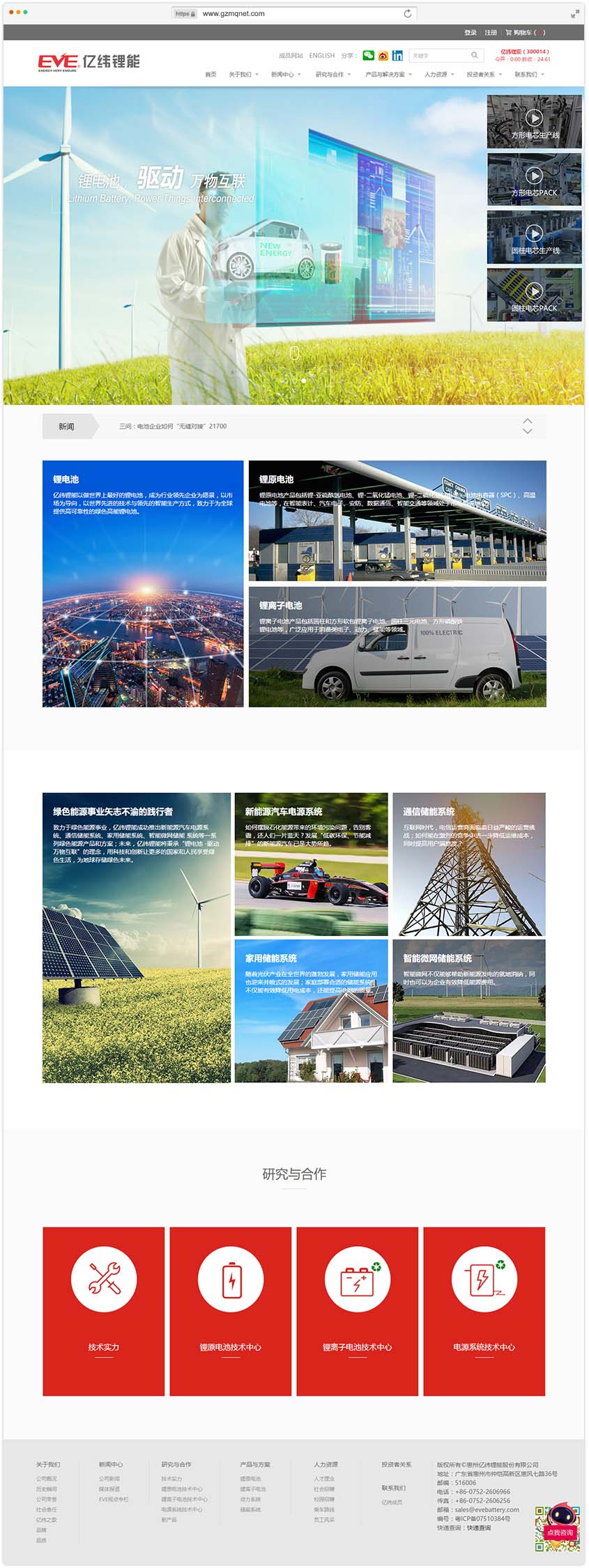Open the 登录 login link

471,33
